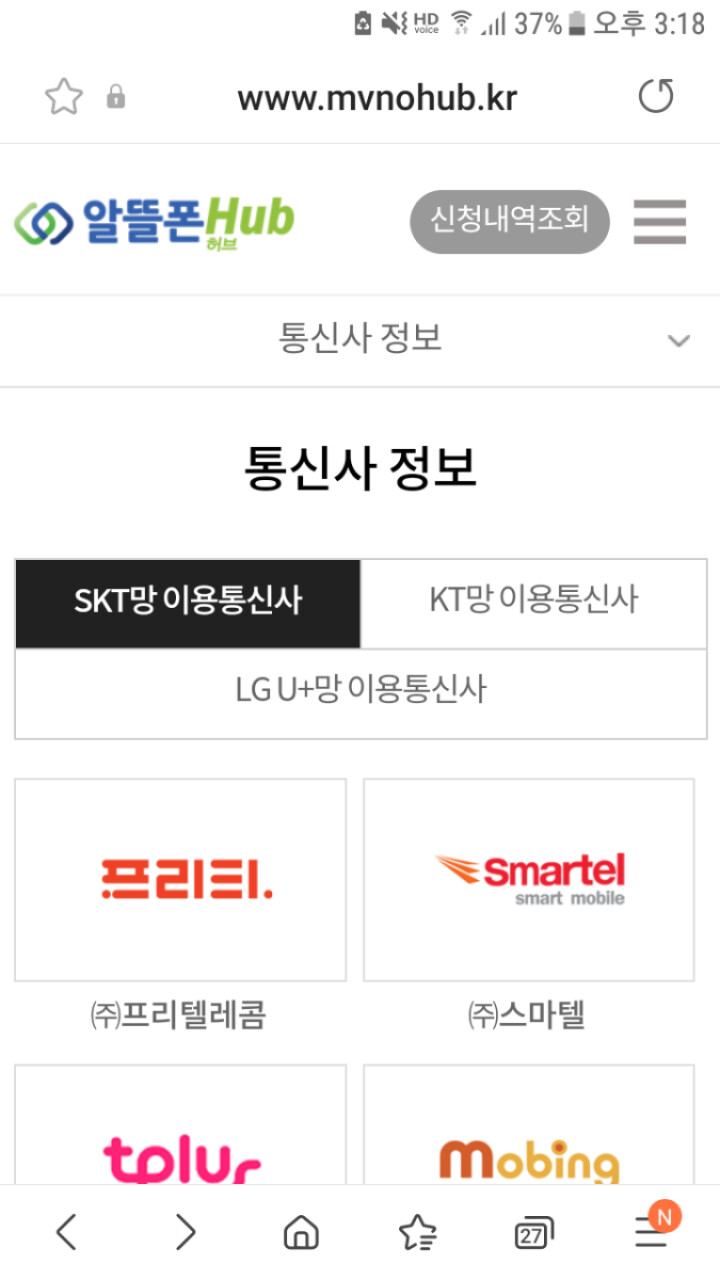Bookmark this page with the star icon
The width and height of the screenshot is (720, 1280).
click(64, 97)
